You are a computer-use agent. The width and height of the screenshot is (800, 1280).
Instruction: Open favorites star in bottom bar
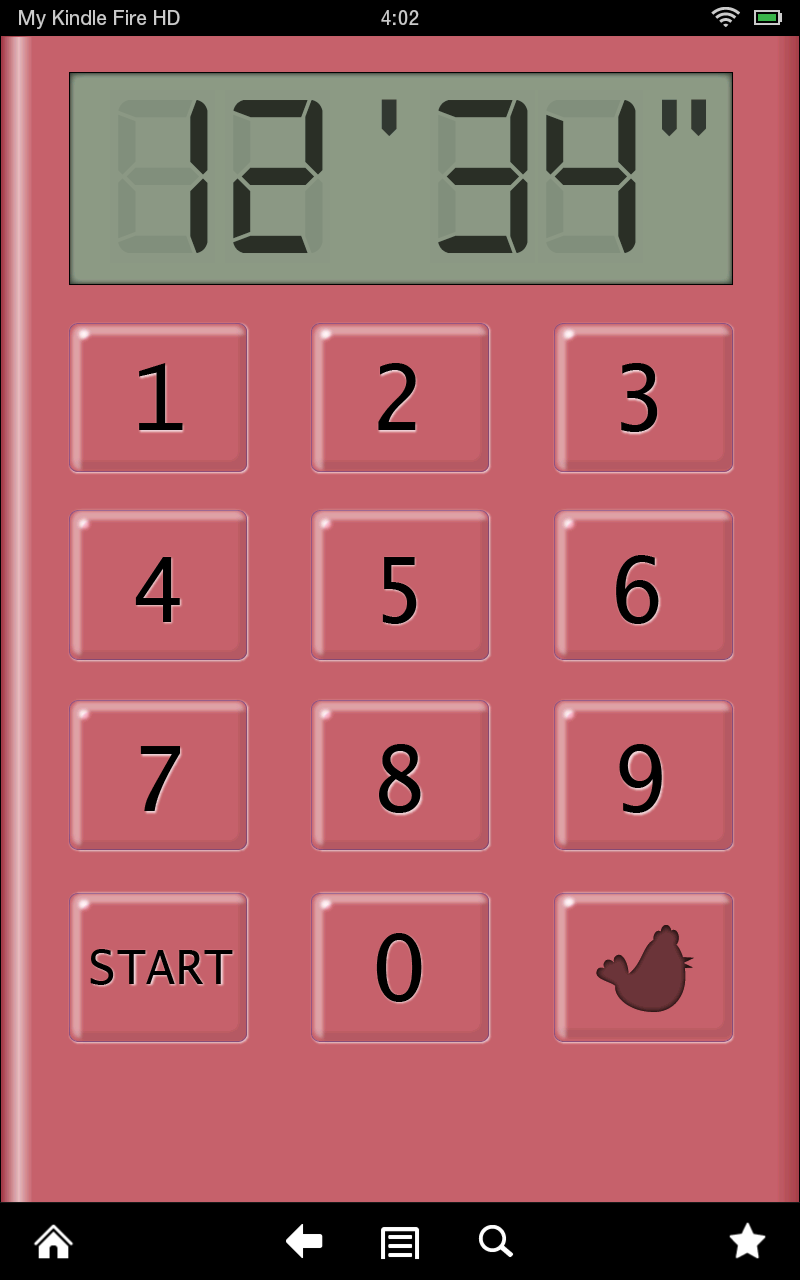(747, 1242)
